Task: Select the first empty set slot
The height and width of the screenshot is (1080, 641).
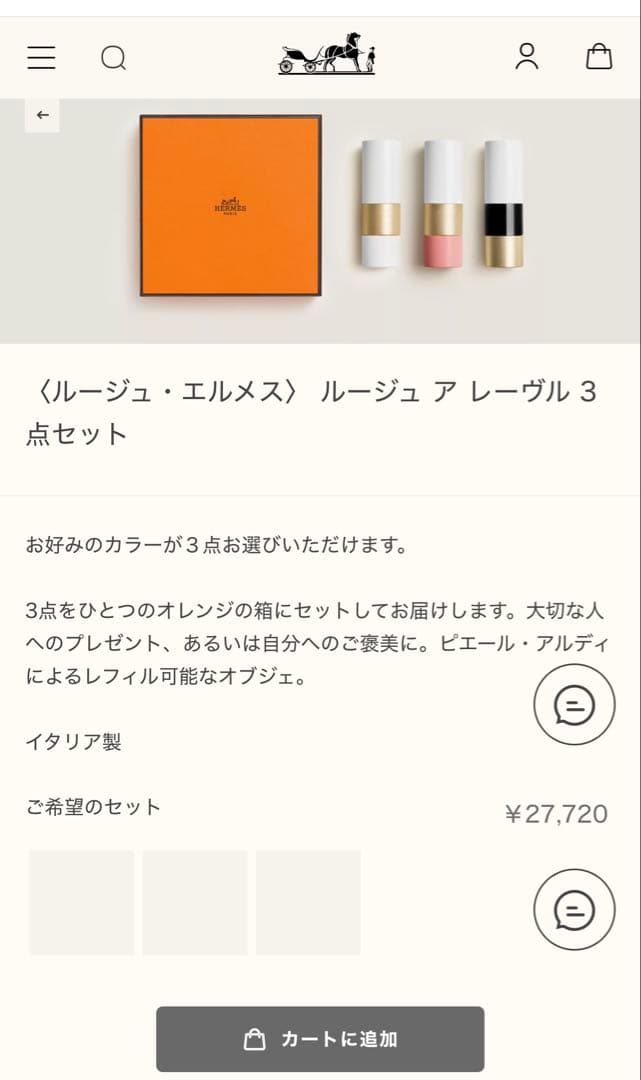Action: tap(81, 903)
